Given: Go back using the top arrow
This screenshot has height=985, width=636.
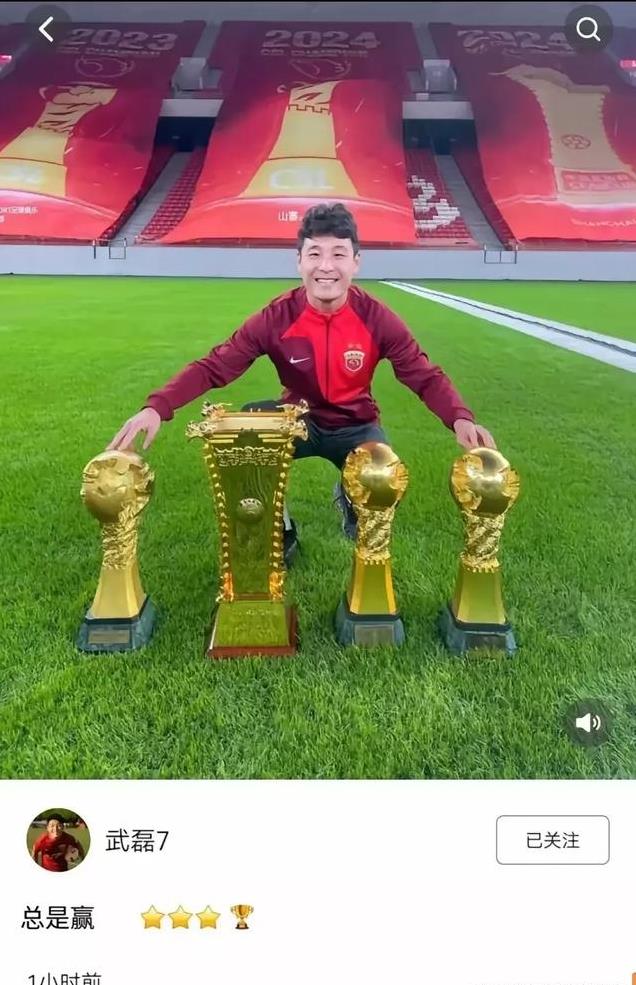Looking at the screenshot, I should (46, 29).
